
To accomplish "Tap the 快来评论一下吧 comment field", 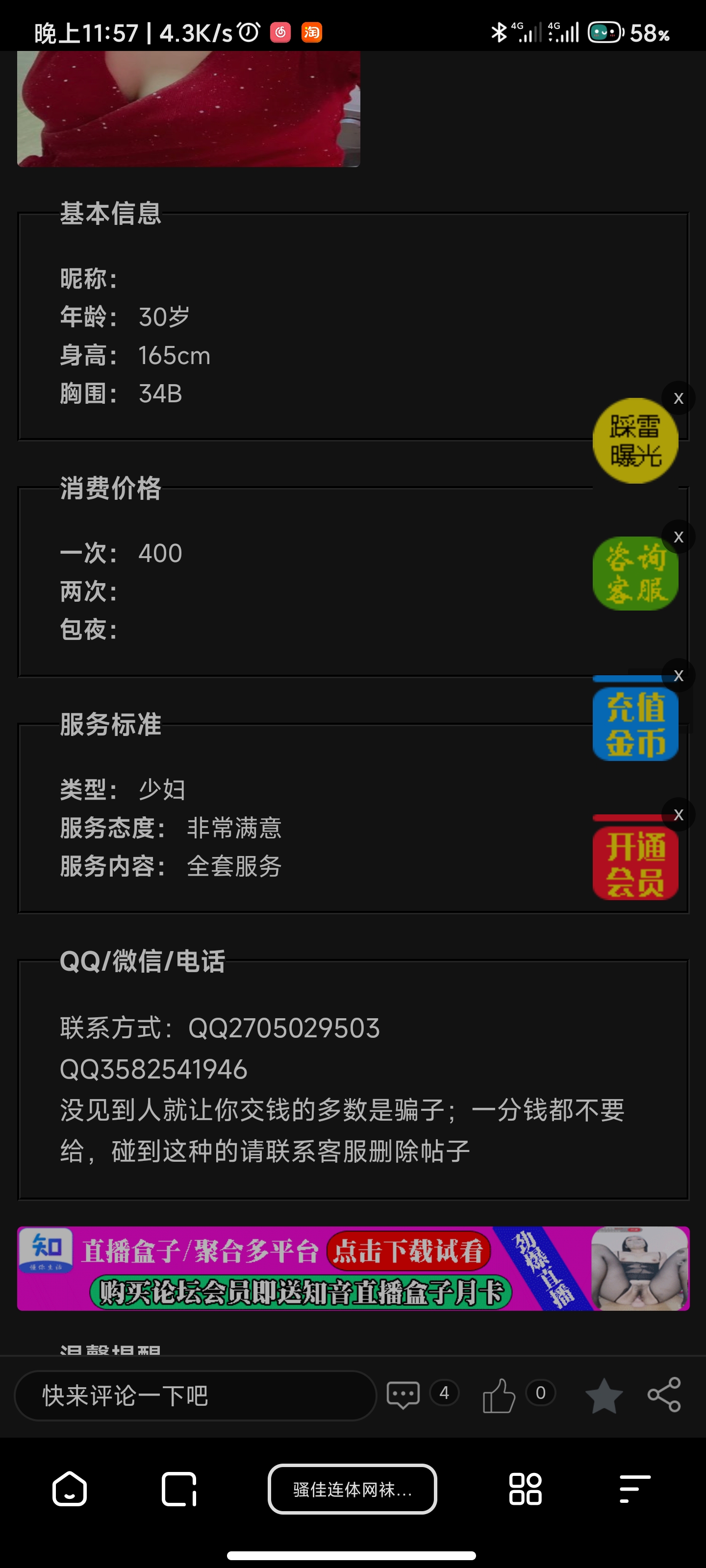I will click(x=195, y=1395).
